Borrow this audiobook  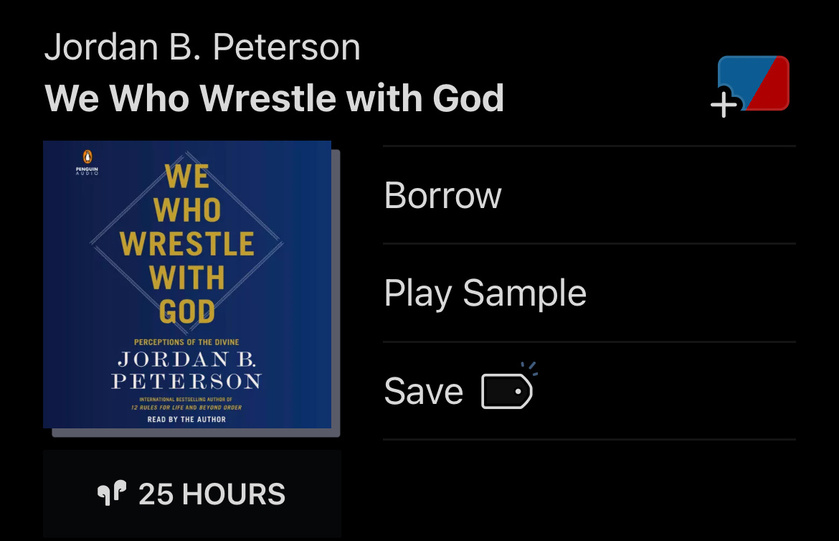click(x=443, y=195)
